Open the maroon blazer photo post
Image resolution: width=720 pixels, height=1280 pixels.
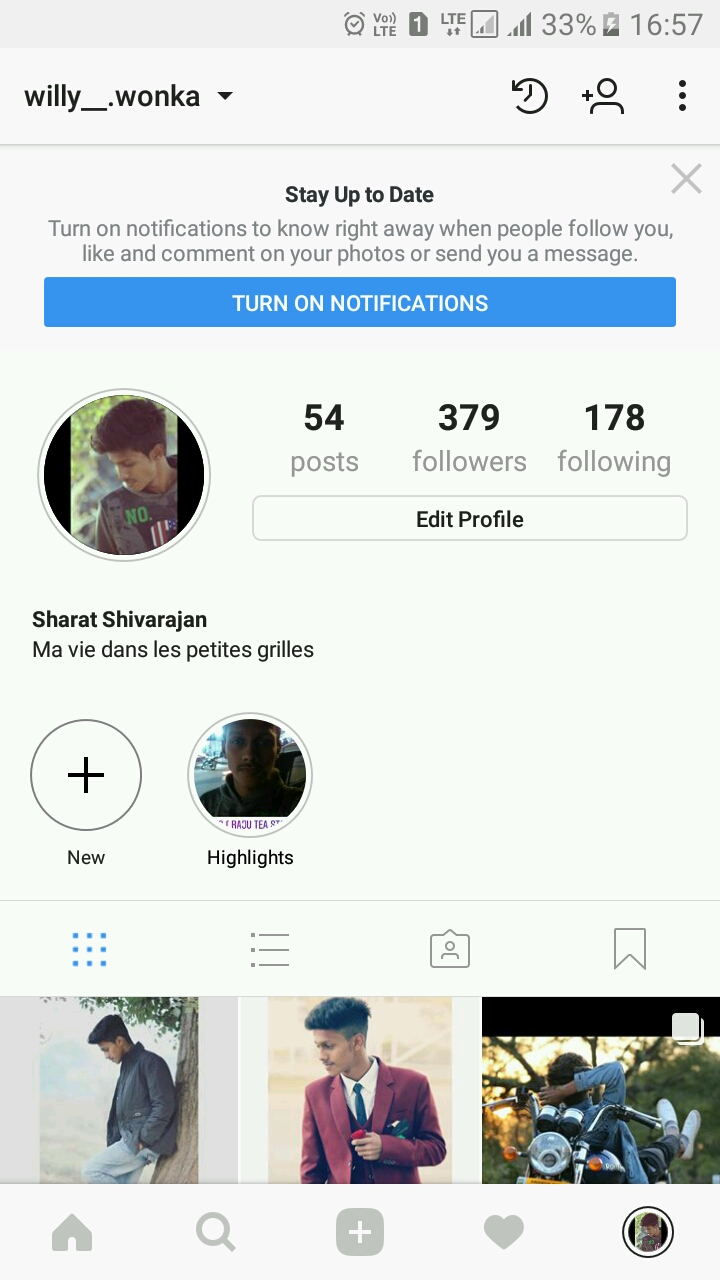[360, 1090]
